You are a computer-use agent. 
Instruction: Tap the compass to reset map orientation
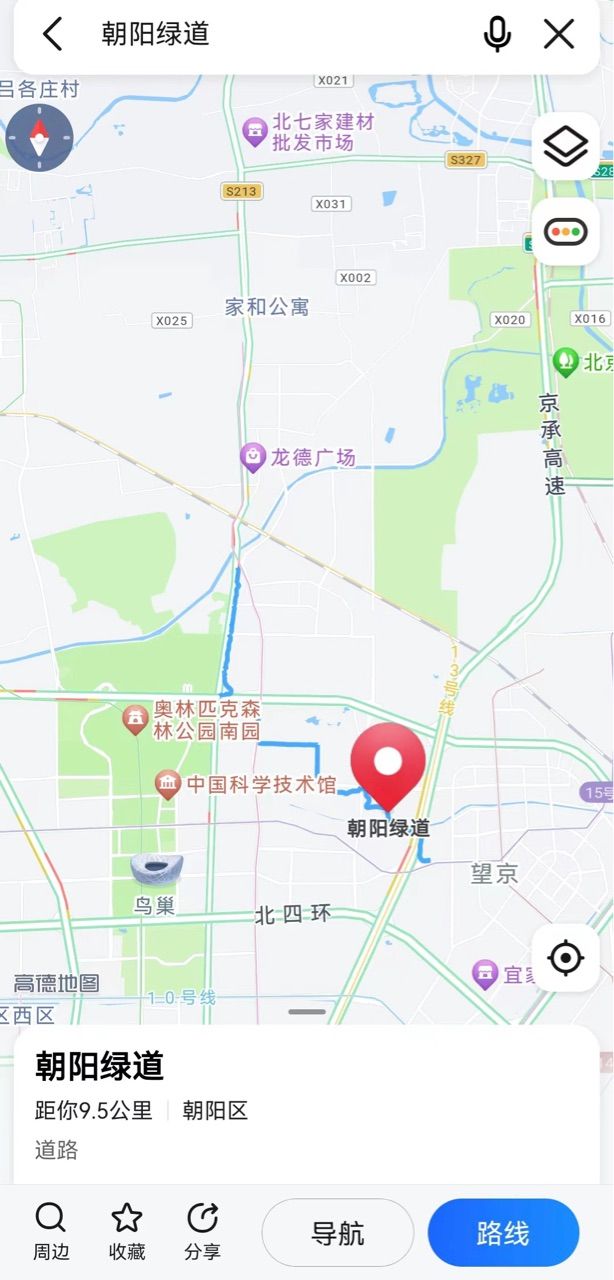39,138
